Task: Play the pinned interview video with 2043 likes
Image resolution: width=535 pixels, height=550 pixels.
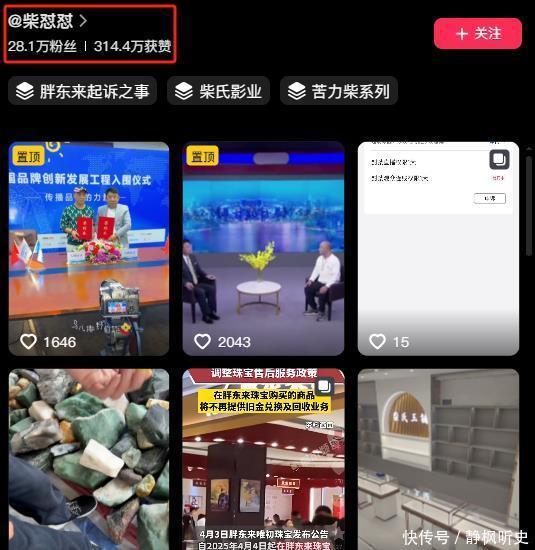Action: [x=263, y=249]
